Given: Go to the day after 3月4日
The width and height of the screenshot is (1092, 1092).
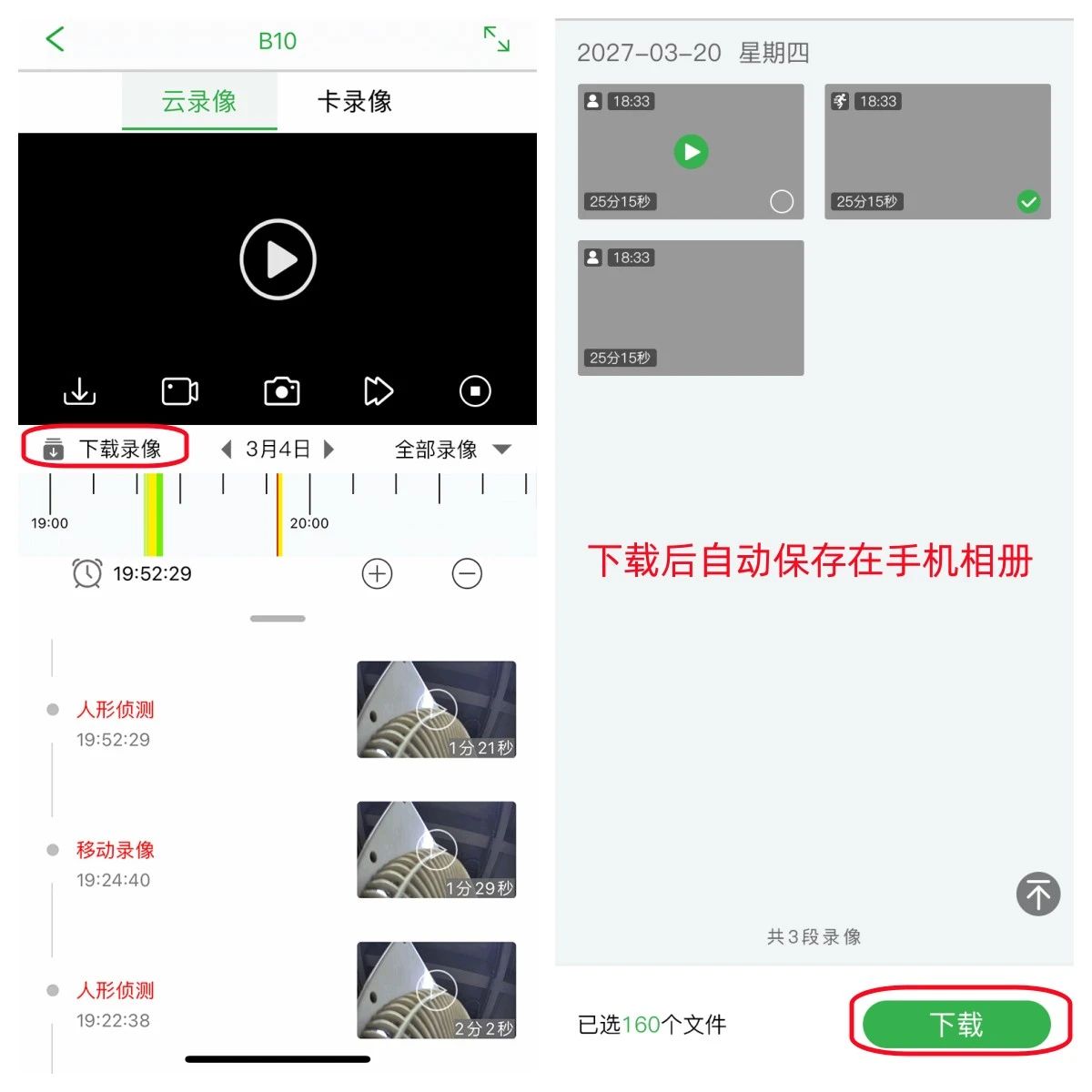Looking at the screenshot, I should tap(329, 450).
